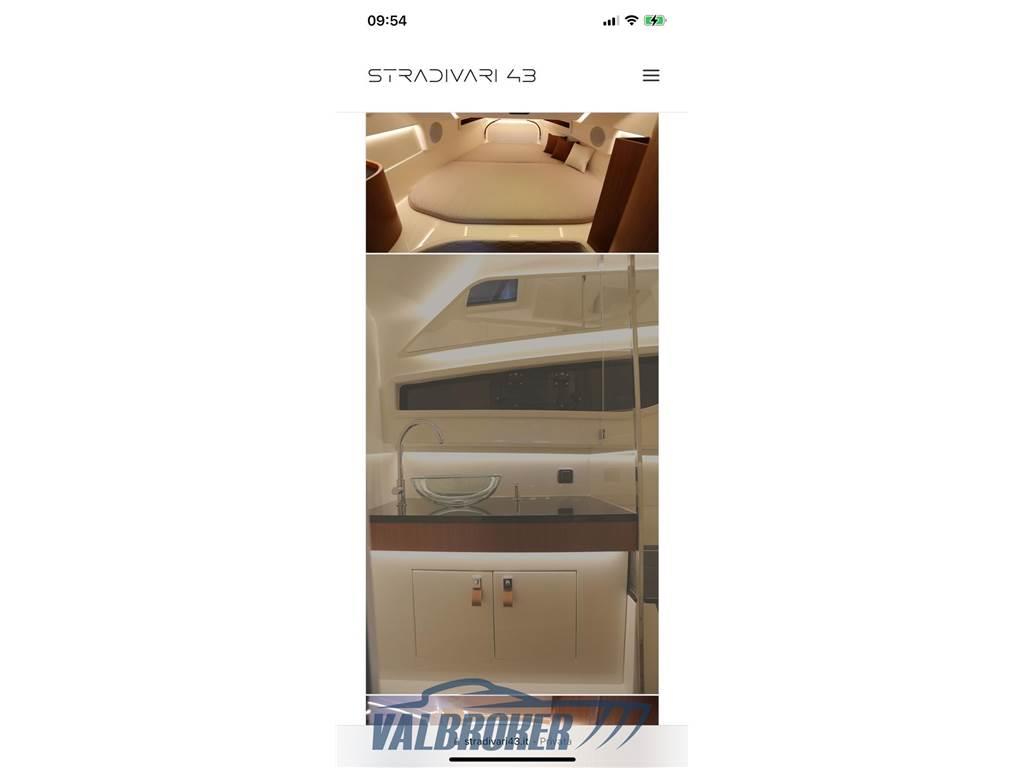Open the cabin bed photo
The image size is (1024, 768).
coord(511,182)
